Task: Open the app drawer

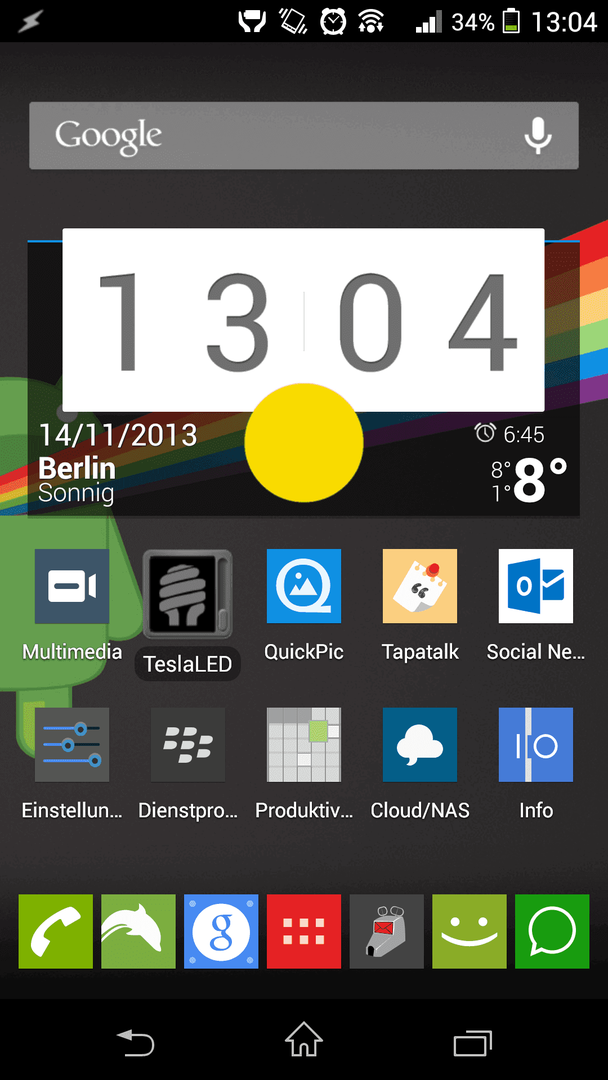Action: (x=304, y=932)
